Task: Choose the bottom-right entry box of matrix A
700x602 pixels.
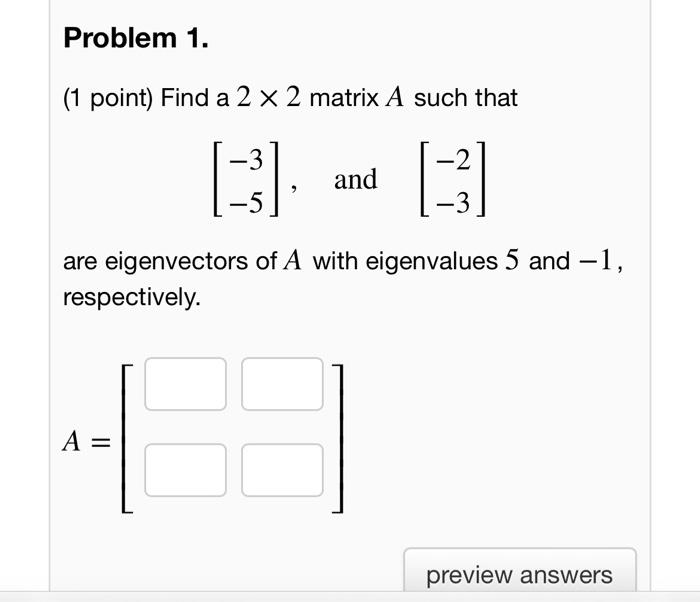Action: click(x=282, y=470)
